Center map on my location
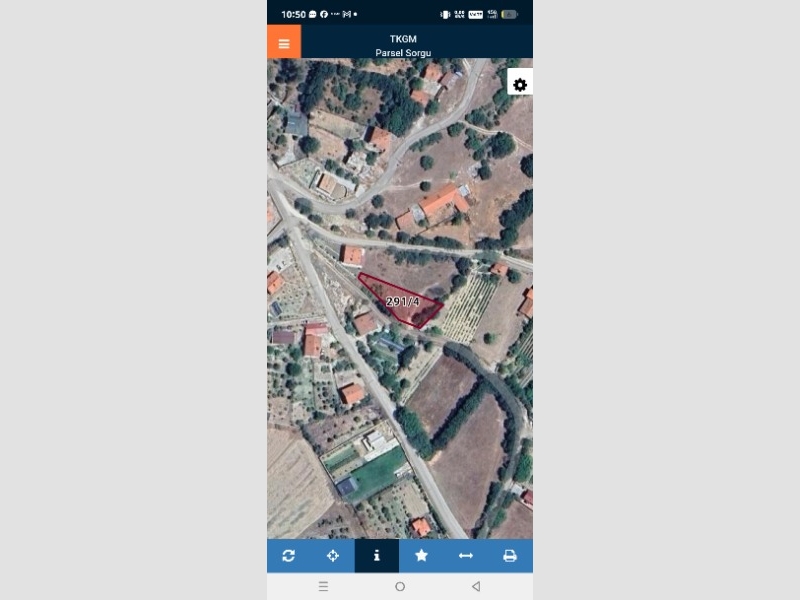800x600 pixels. pyautogui.click(x=333, y=556)
